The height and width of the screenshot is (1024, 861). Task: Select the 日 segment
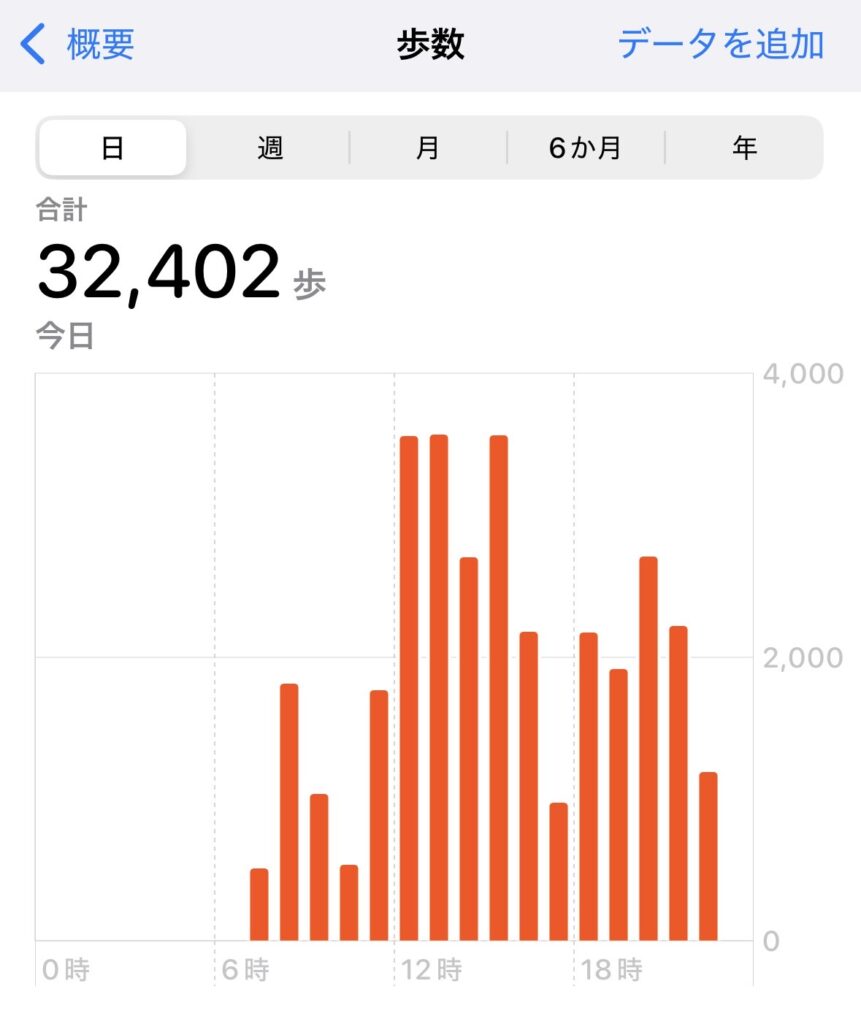(112, 148)
